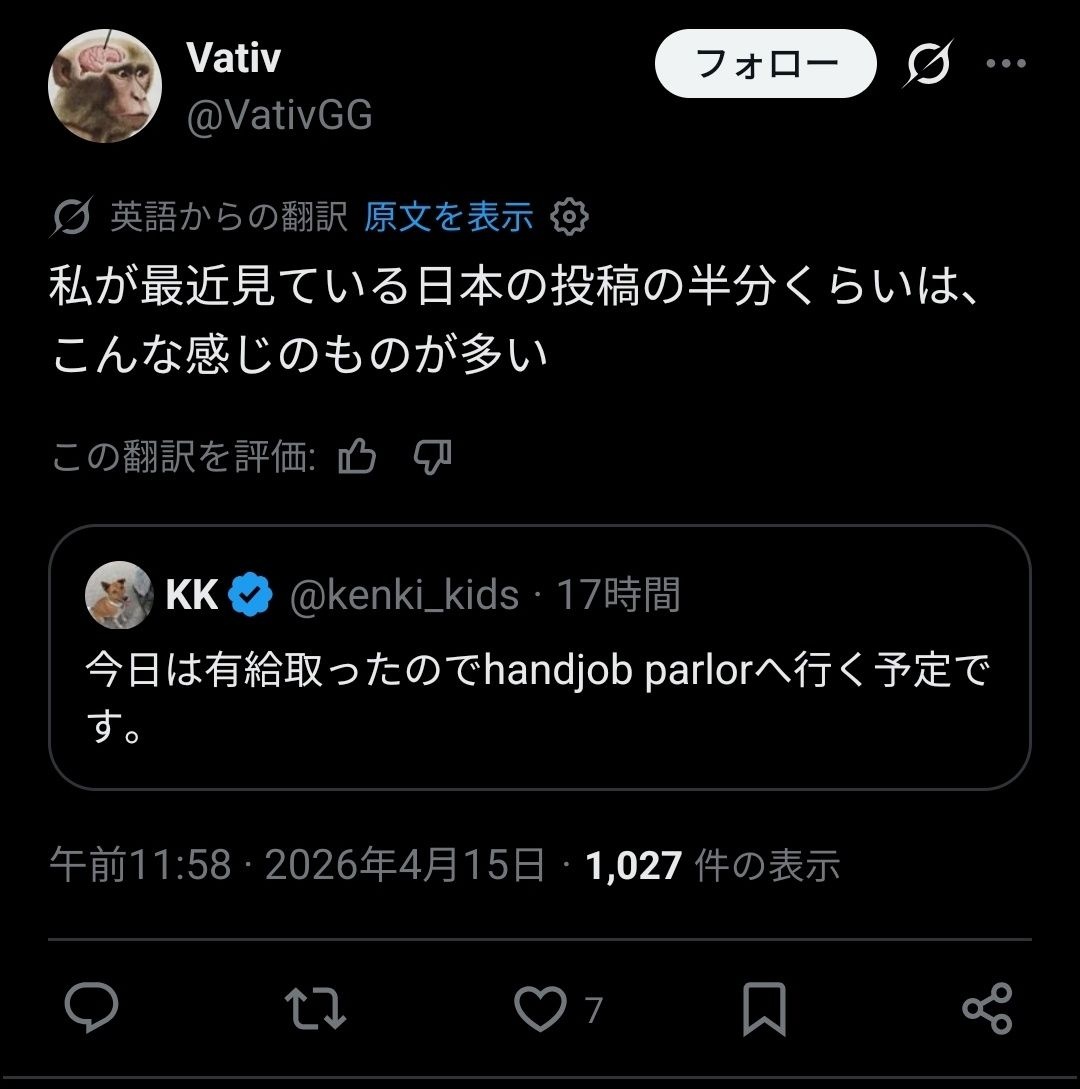
Task: Open the more options menu with three dots
Action: coord(1007,63)
